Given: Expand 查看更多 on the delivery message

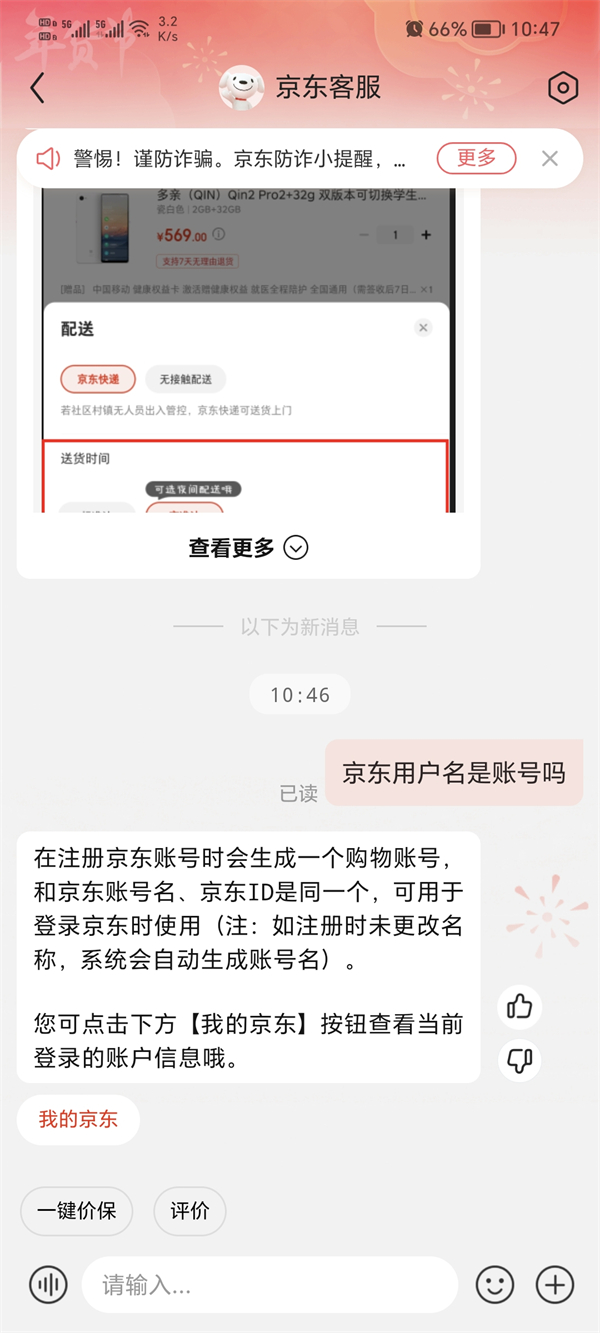Looking at the screenshot, I should point(249,547).
